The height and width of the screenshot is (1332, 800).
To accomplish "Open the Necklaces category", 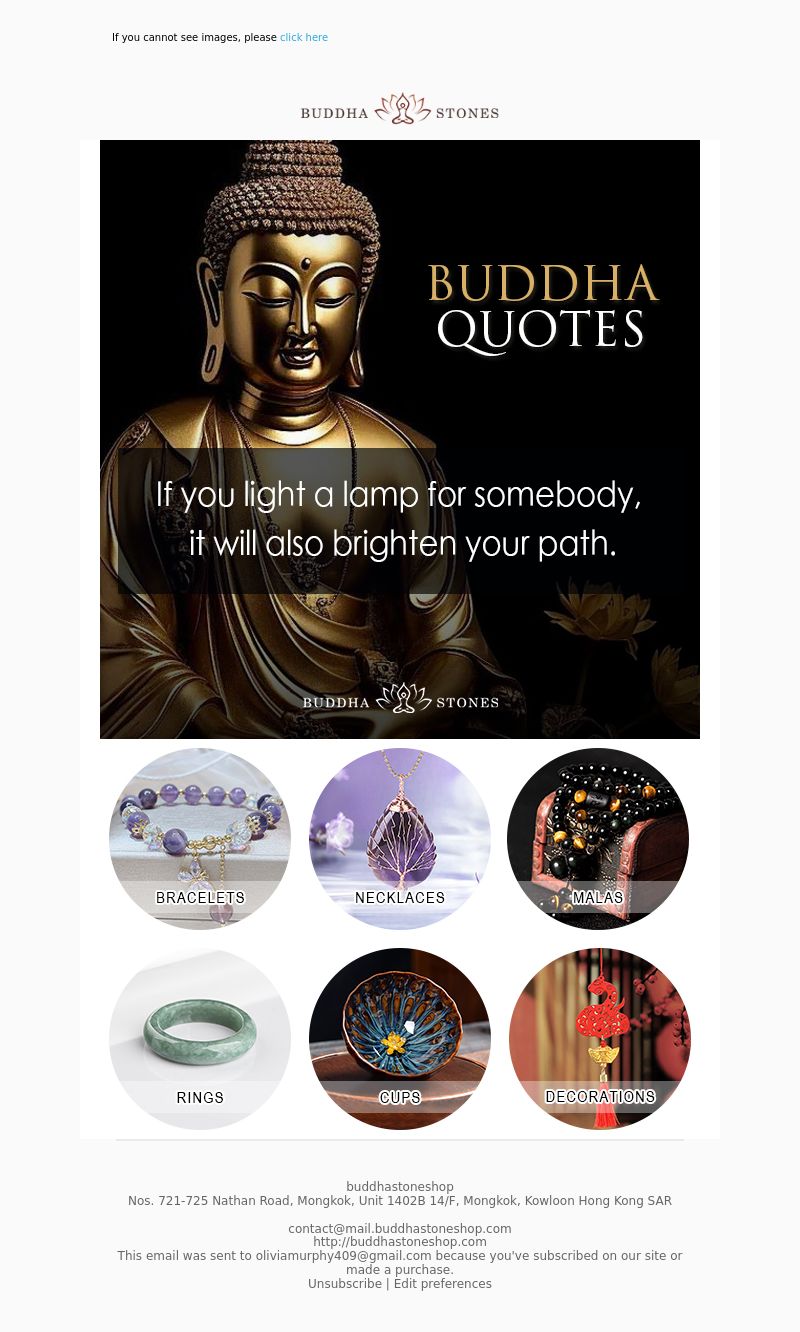I will click(400, 839).
